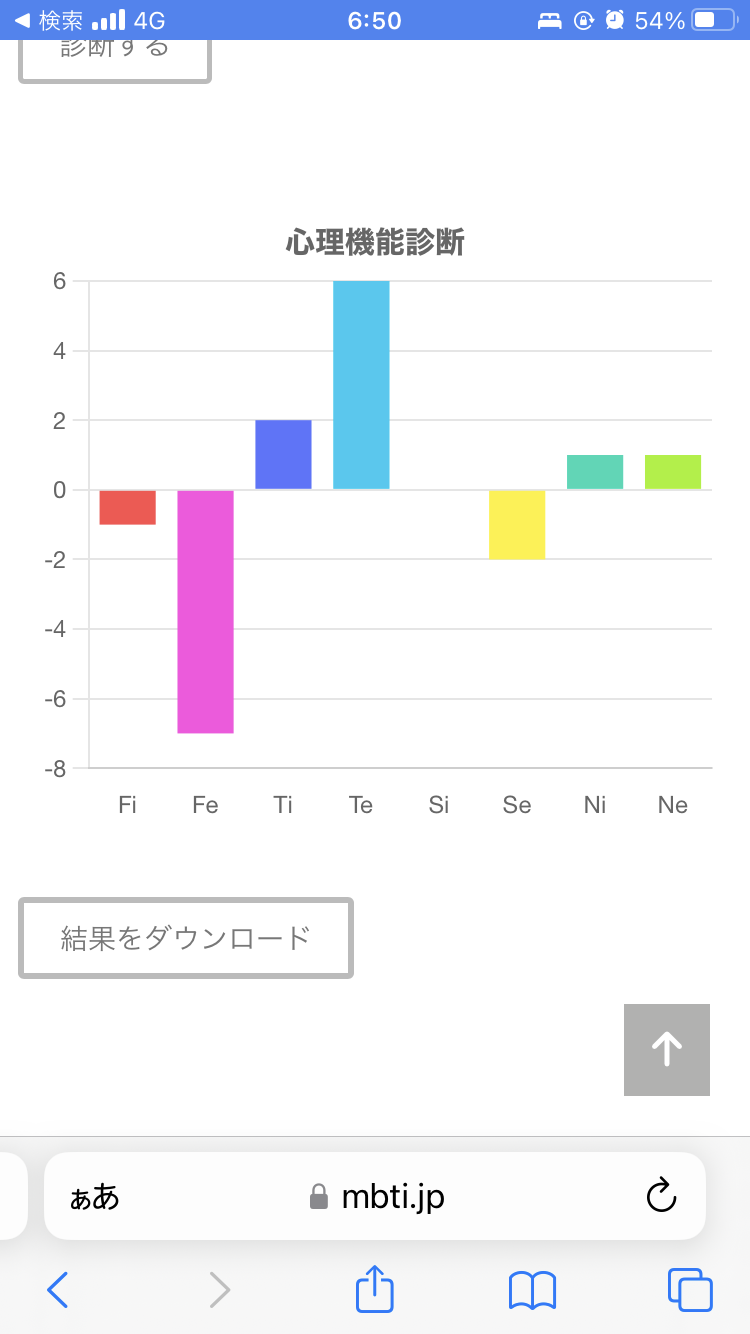750x1334 pixels.
Task: Open the ぁあ reader and text-size menu
Action: pyautogui.click(x=95, y=1197)
